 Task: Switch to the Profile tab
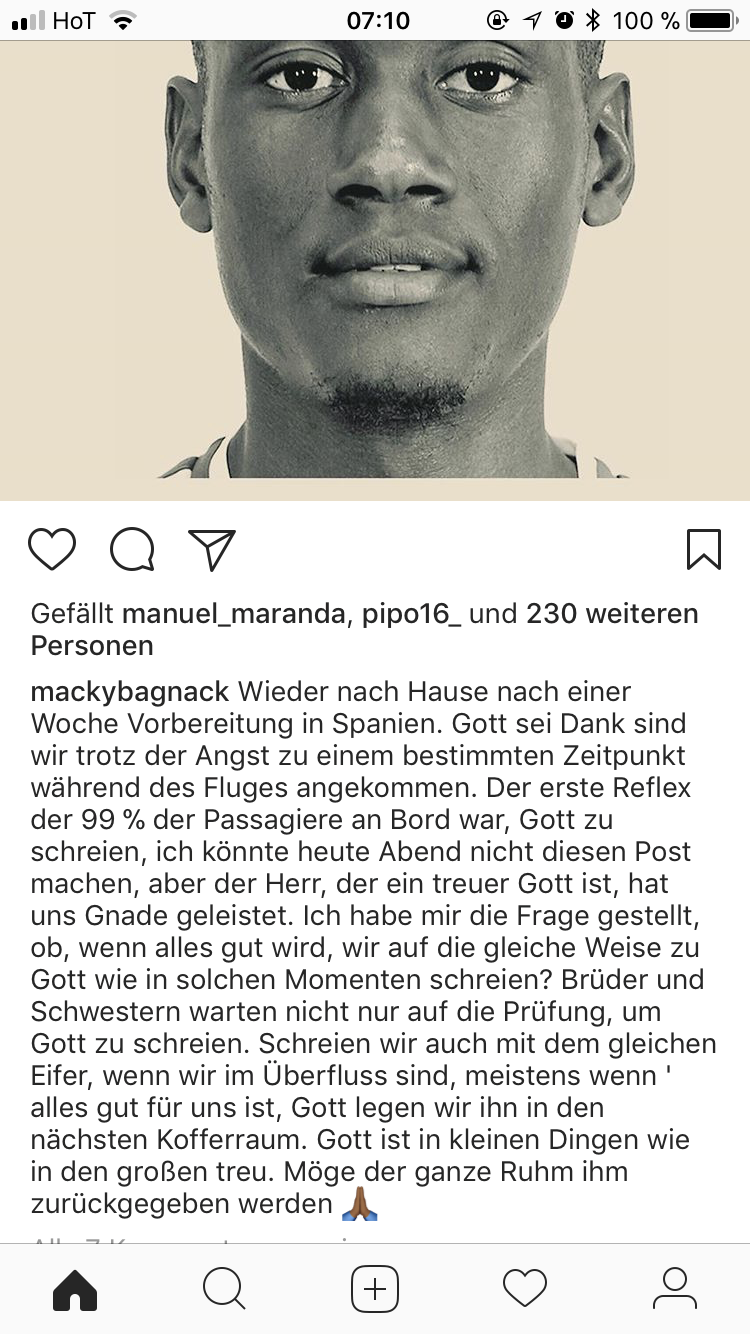675,1288
